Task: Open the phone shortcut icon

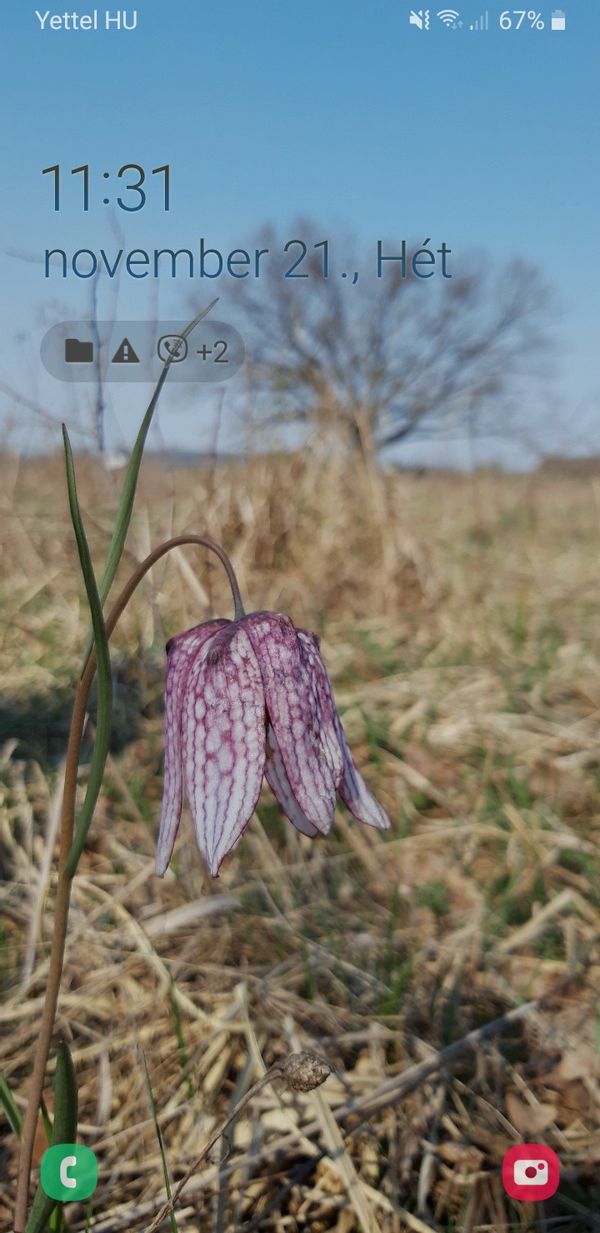Action: point(69,1172)
